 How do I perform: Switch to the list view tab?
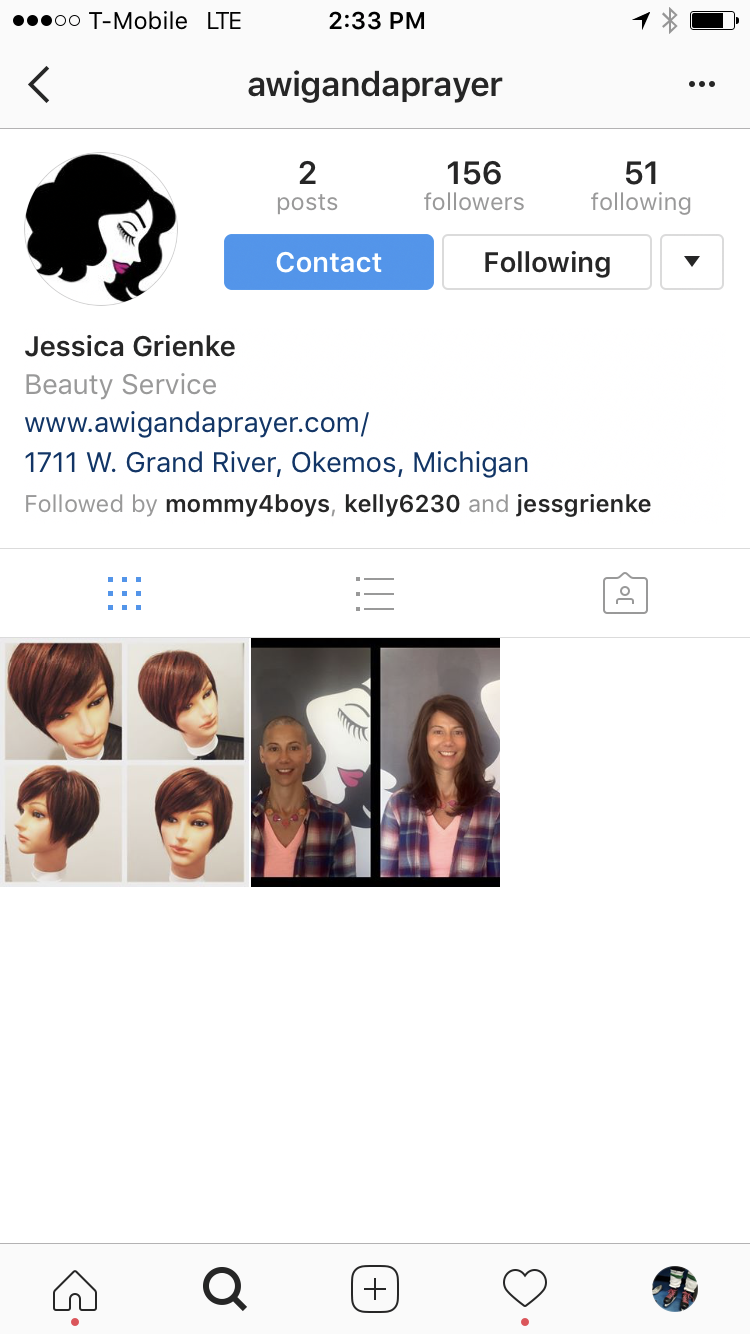pyautogui.click(x=375, y=594)
